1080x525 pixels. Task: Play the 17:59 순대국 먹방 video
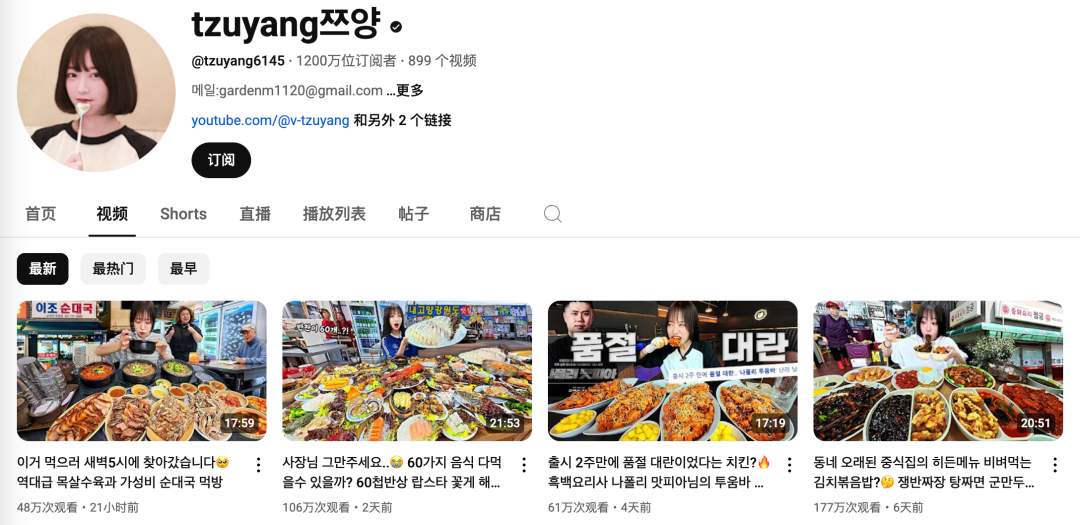[142, 371]
